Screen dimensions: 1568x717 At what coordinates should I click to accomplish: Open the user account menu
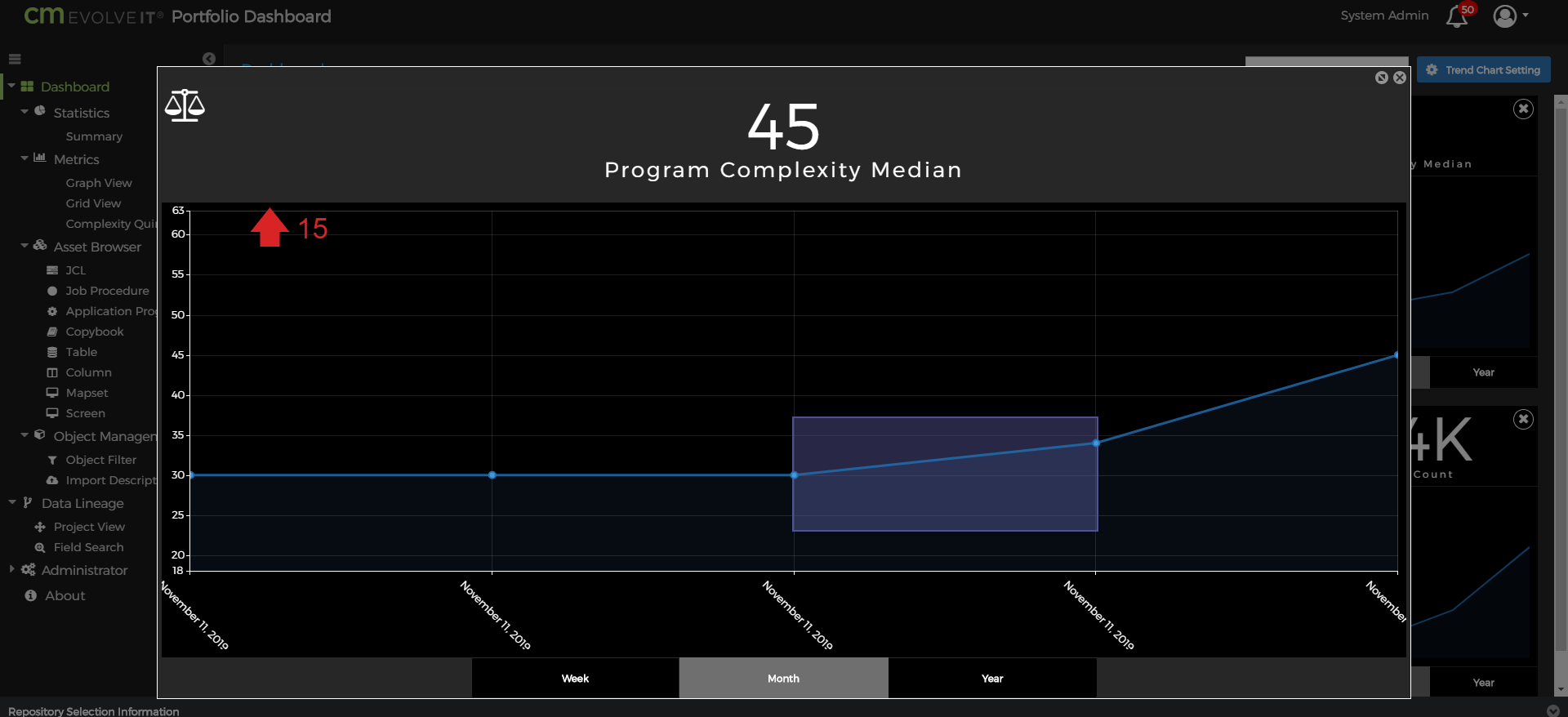coord(1509,16)
